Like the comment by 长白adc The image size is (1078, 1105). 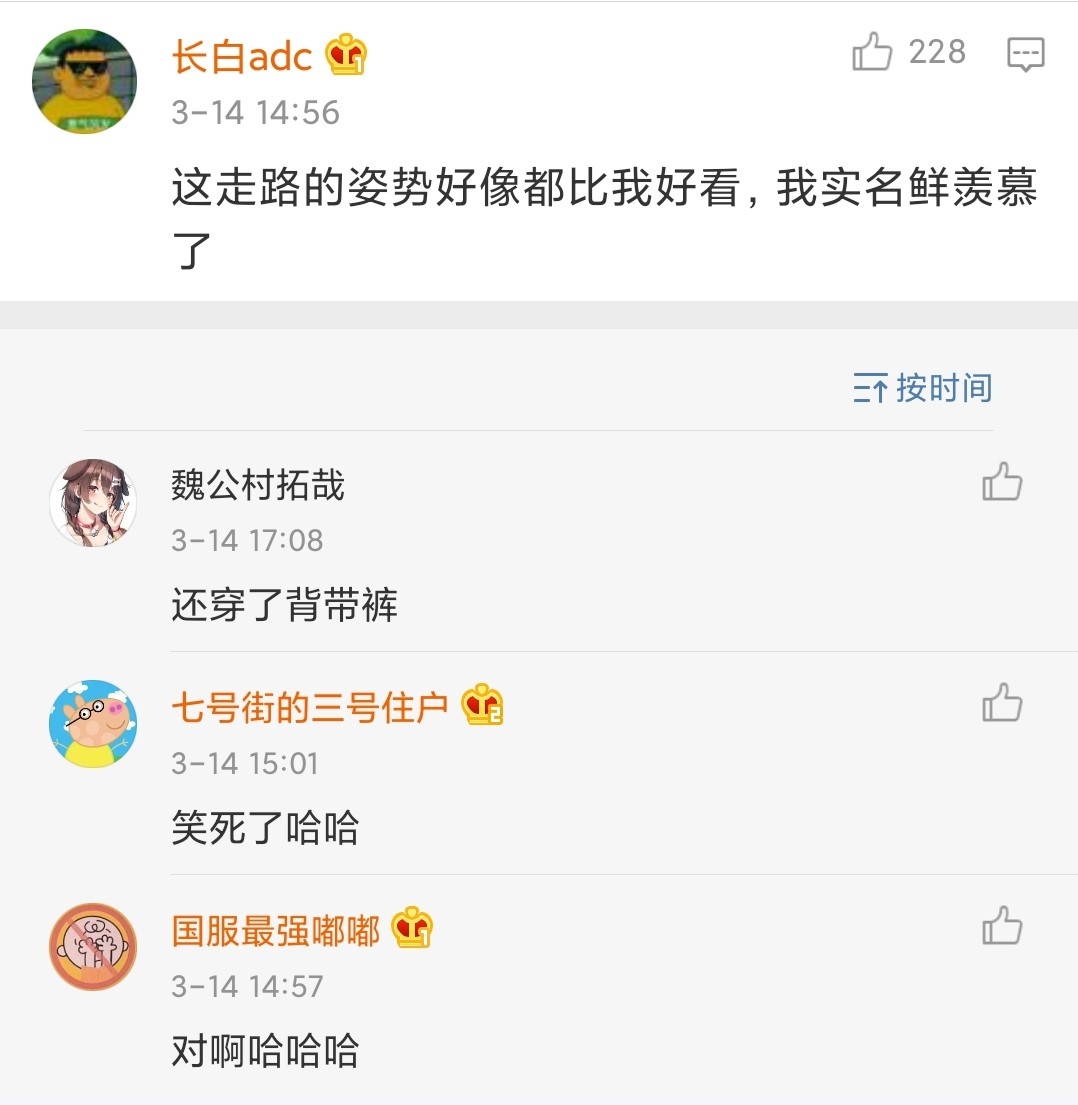tap(872, 52)
